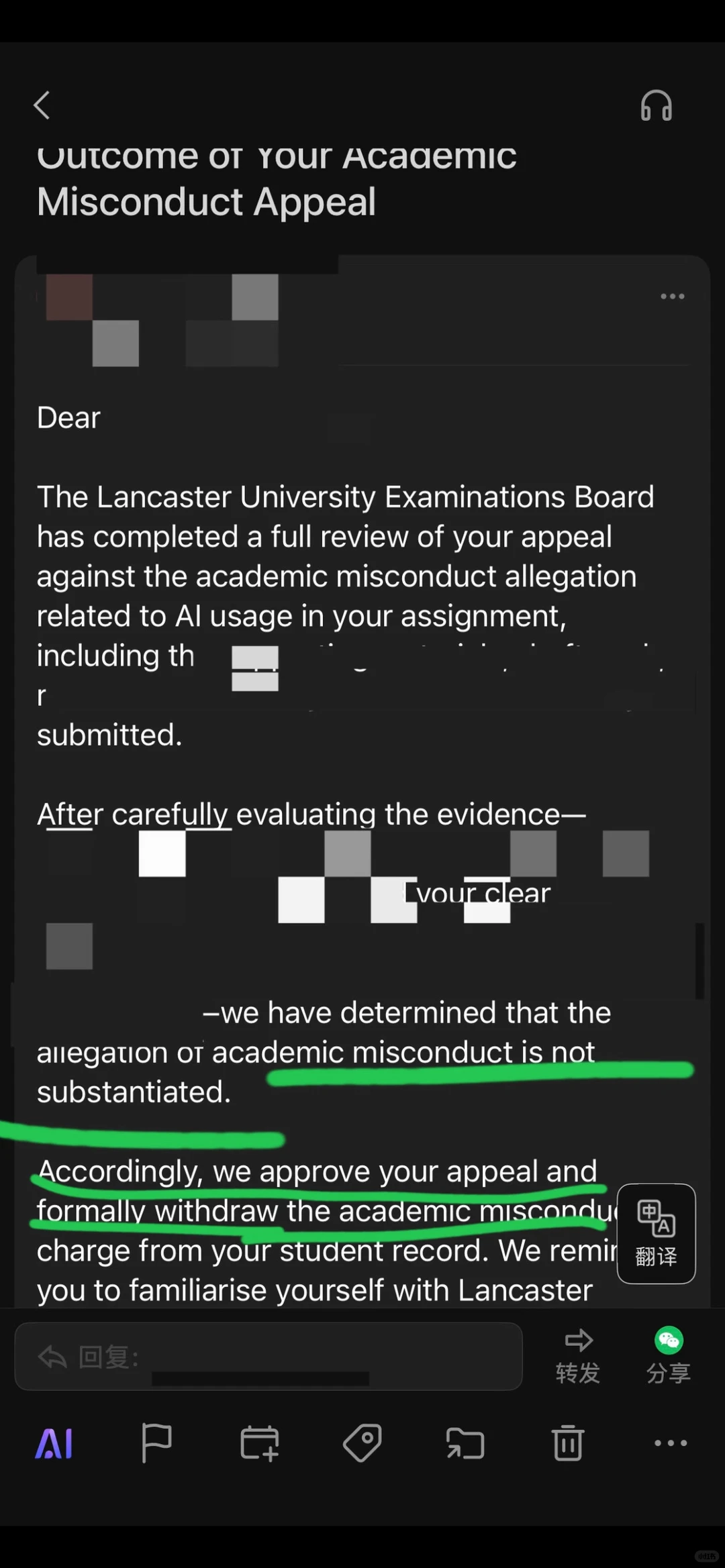Image resolution: width=725 pixels, height=1568 pixels.
Task: Tap the 回复 reply field
Action: (x=269, y=1356)
